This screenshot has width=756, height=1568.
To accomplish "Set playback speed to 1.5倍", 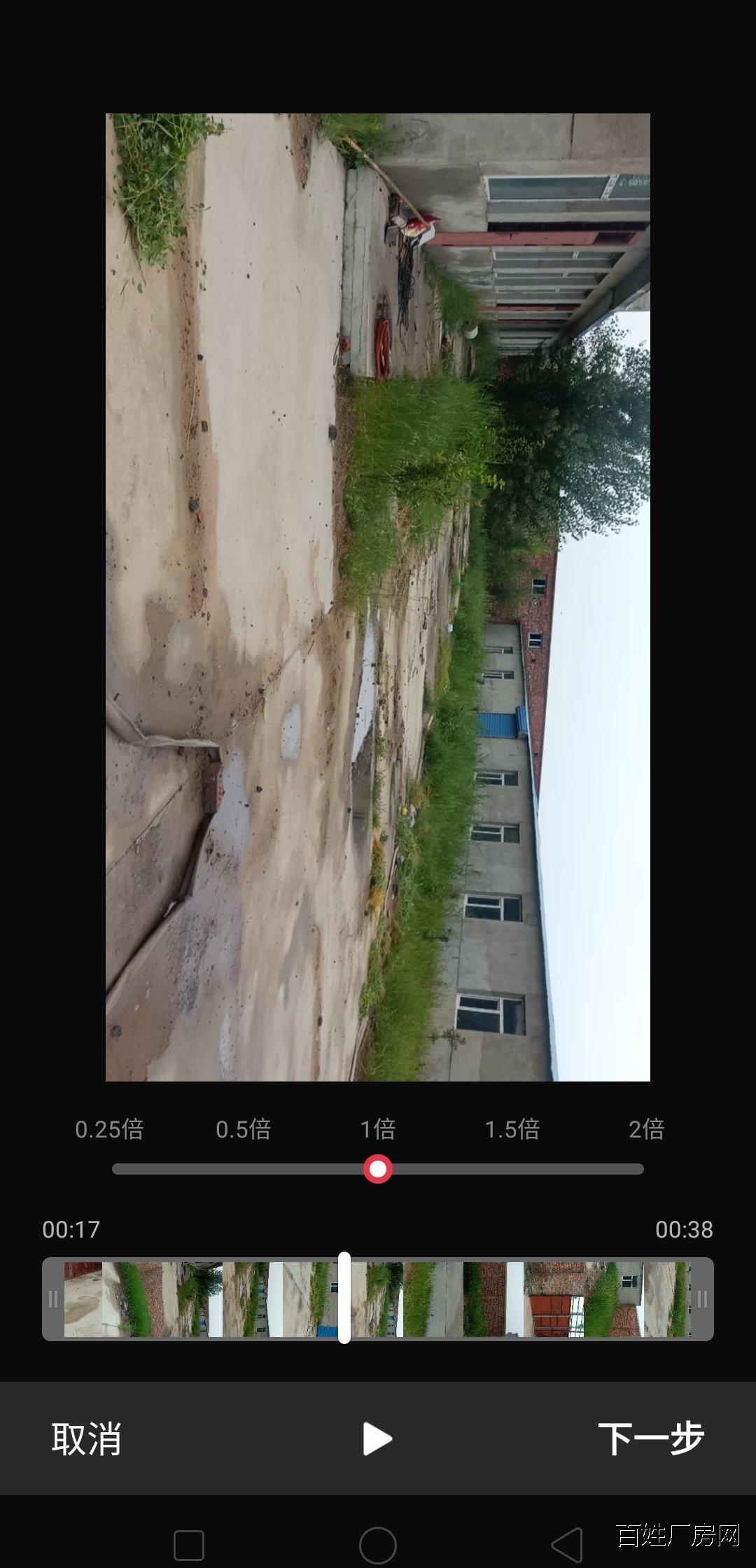I will [x=512, y=1129].
